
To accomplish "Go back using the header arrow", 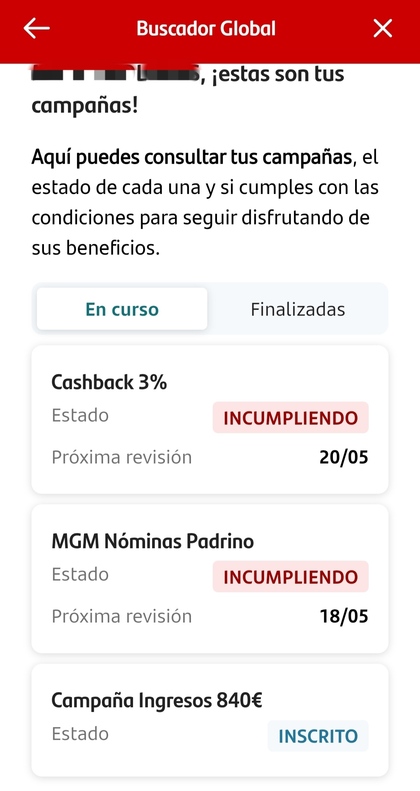I will coord(36,29).
